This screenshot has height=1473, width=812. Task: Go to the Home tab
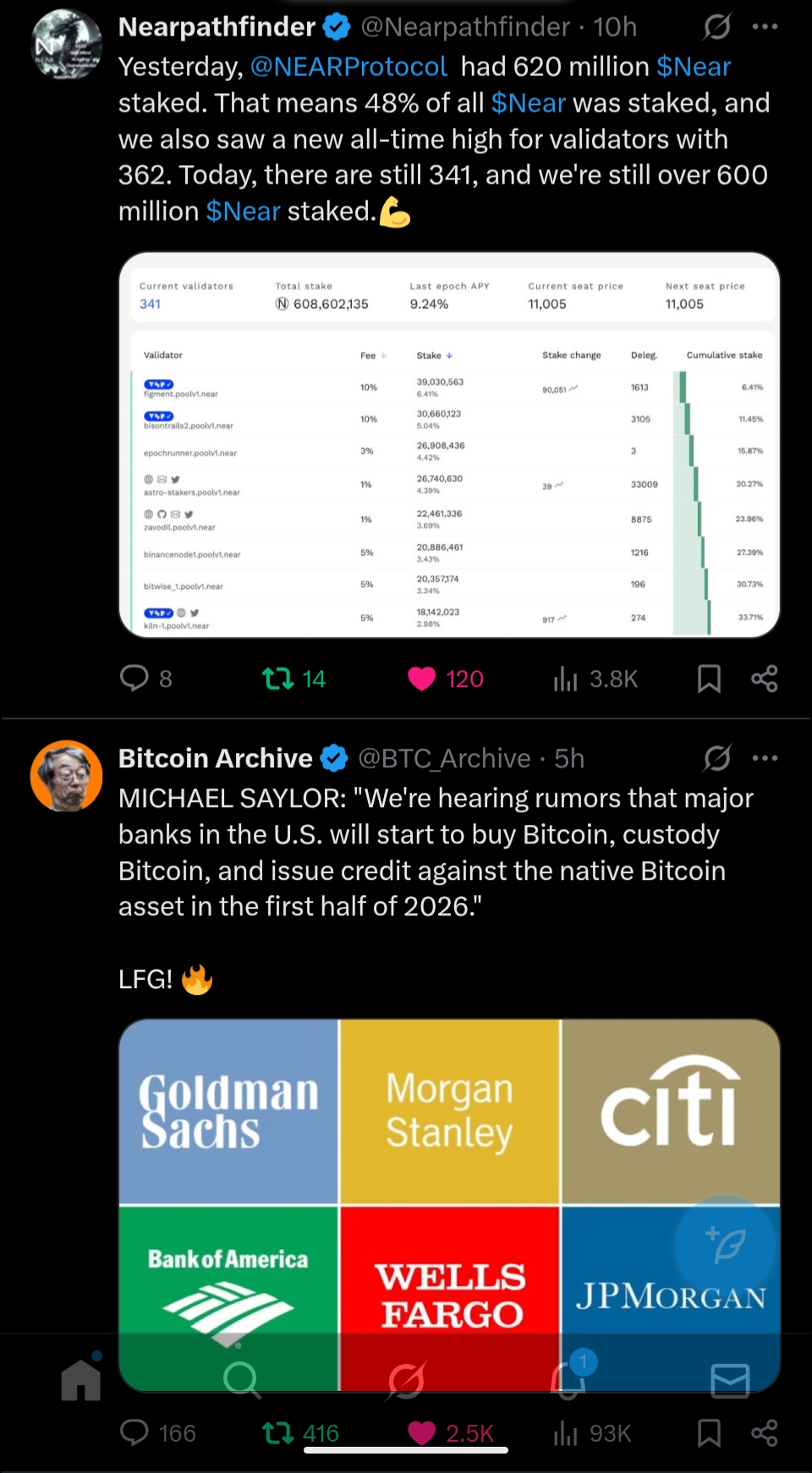[x=81, y=1380]
